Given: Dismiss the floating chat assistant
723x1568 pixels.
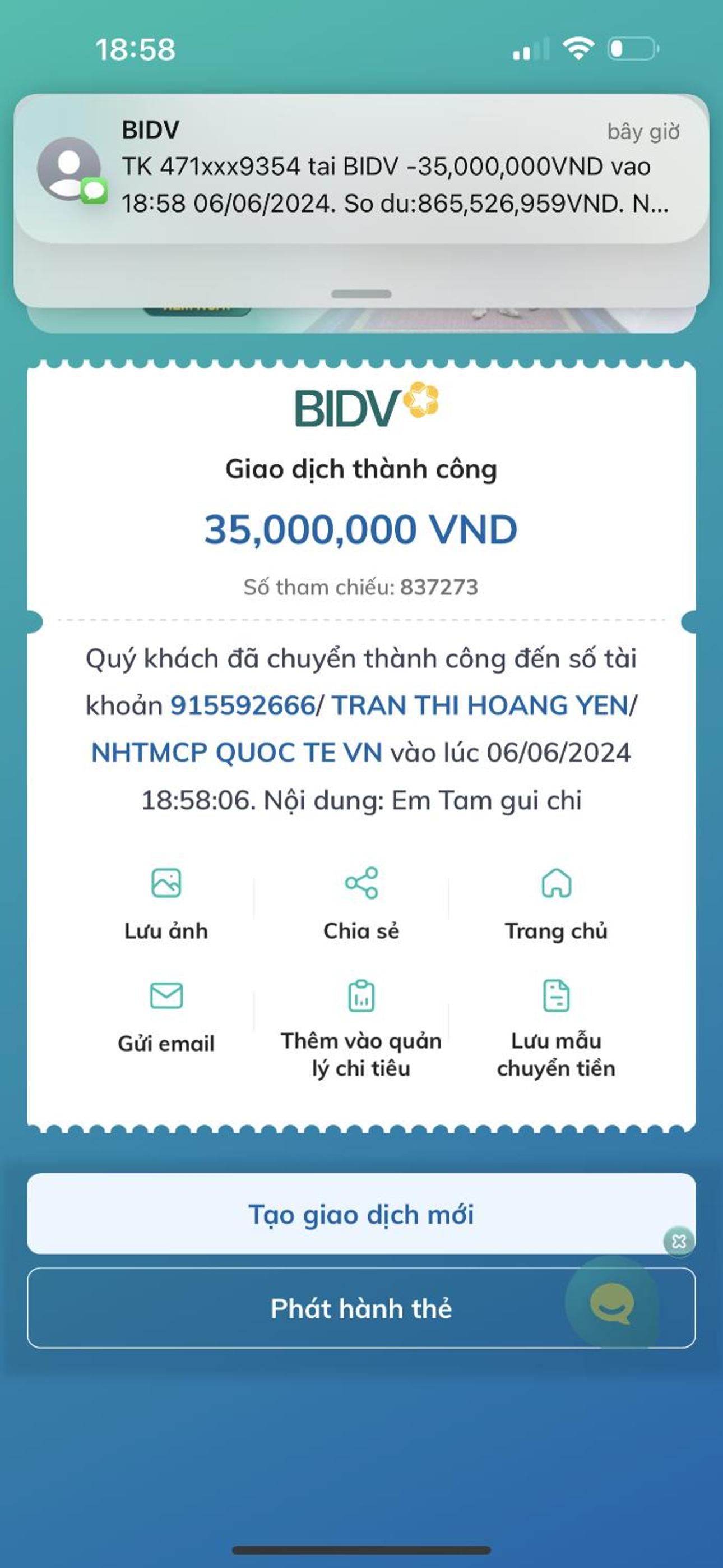Looking at the screenshot, I should tap(679, 1240).
